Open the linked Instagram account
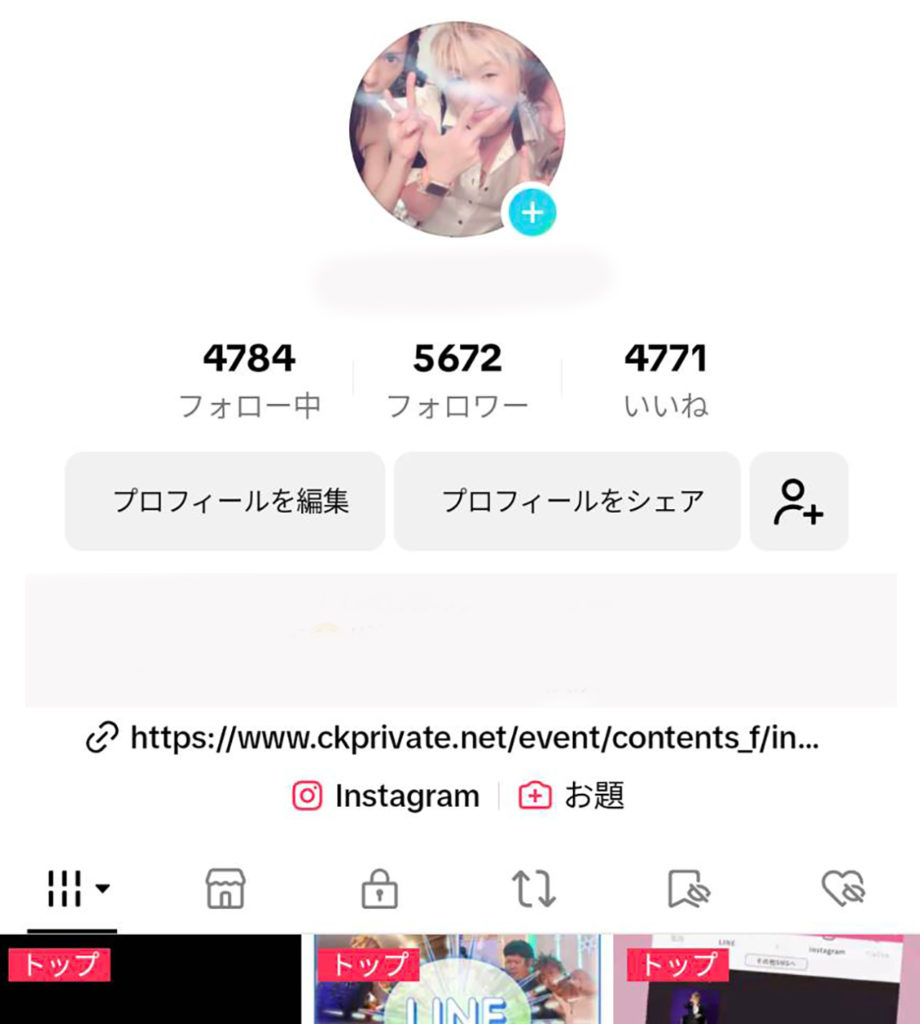Screen dimensions: 920x1024 [x=386, y=796]
